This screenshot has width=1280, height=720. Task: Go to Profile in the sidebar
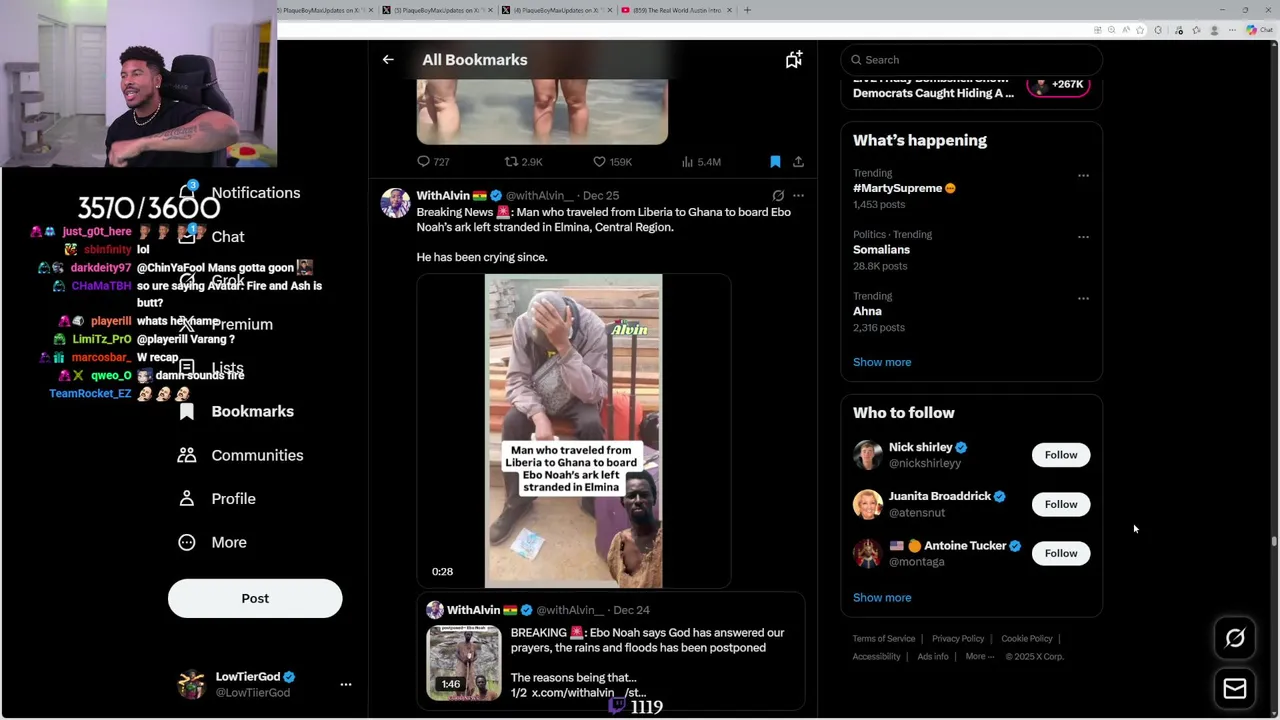[x=233, y=499]
